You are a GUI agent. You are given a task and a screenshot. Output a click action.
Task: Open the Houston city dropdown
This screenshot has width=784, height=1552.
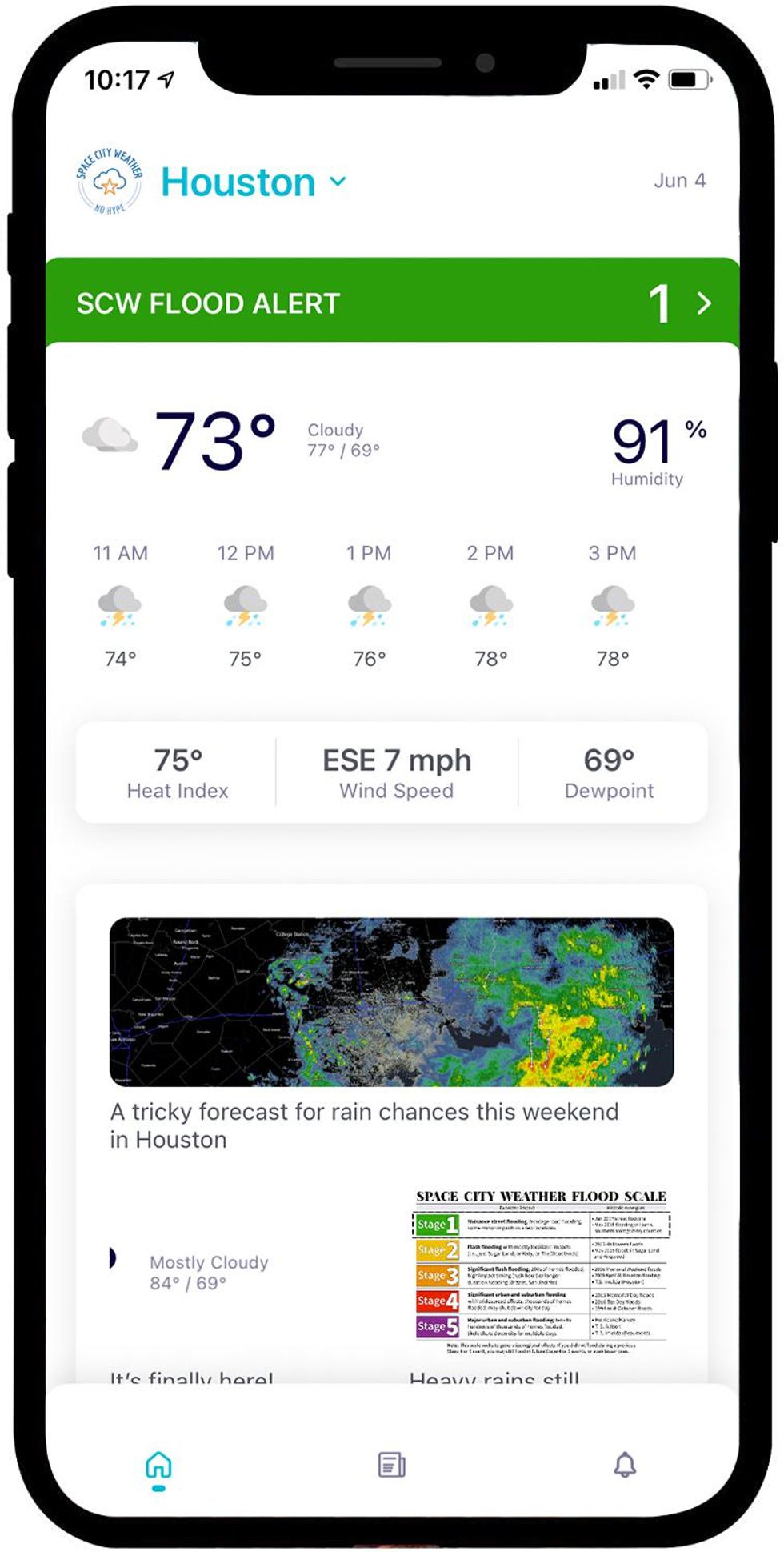tap(254, 182)
